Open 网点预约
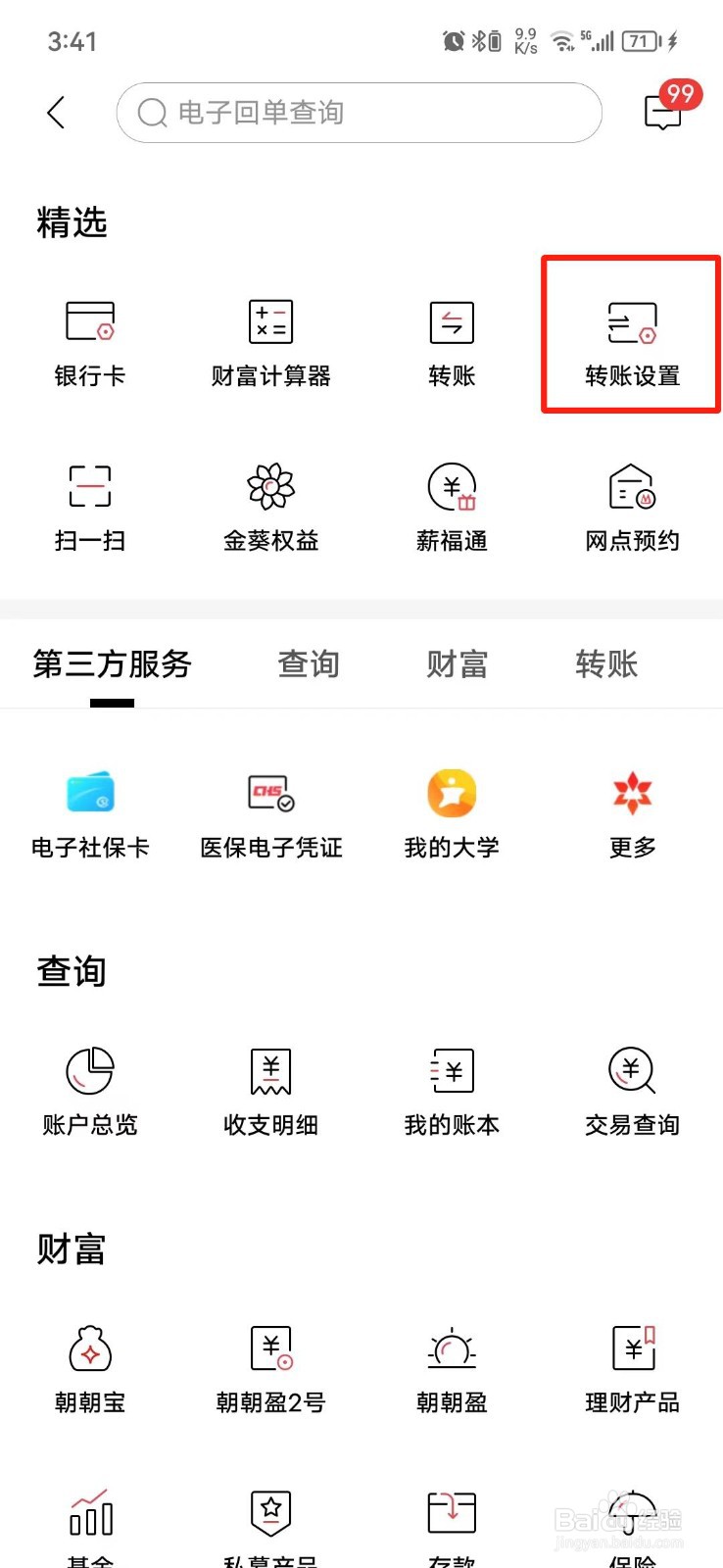The height and width of the screenshot is (1568, 723). click(632, 508)
